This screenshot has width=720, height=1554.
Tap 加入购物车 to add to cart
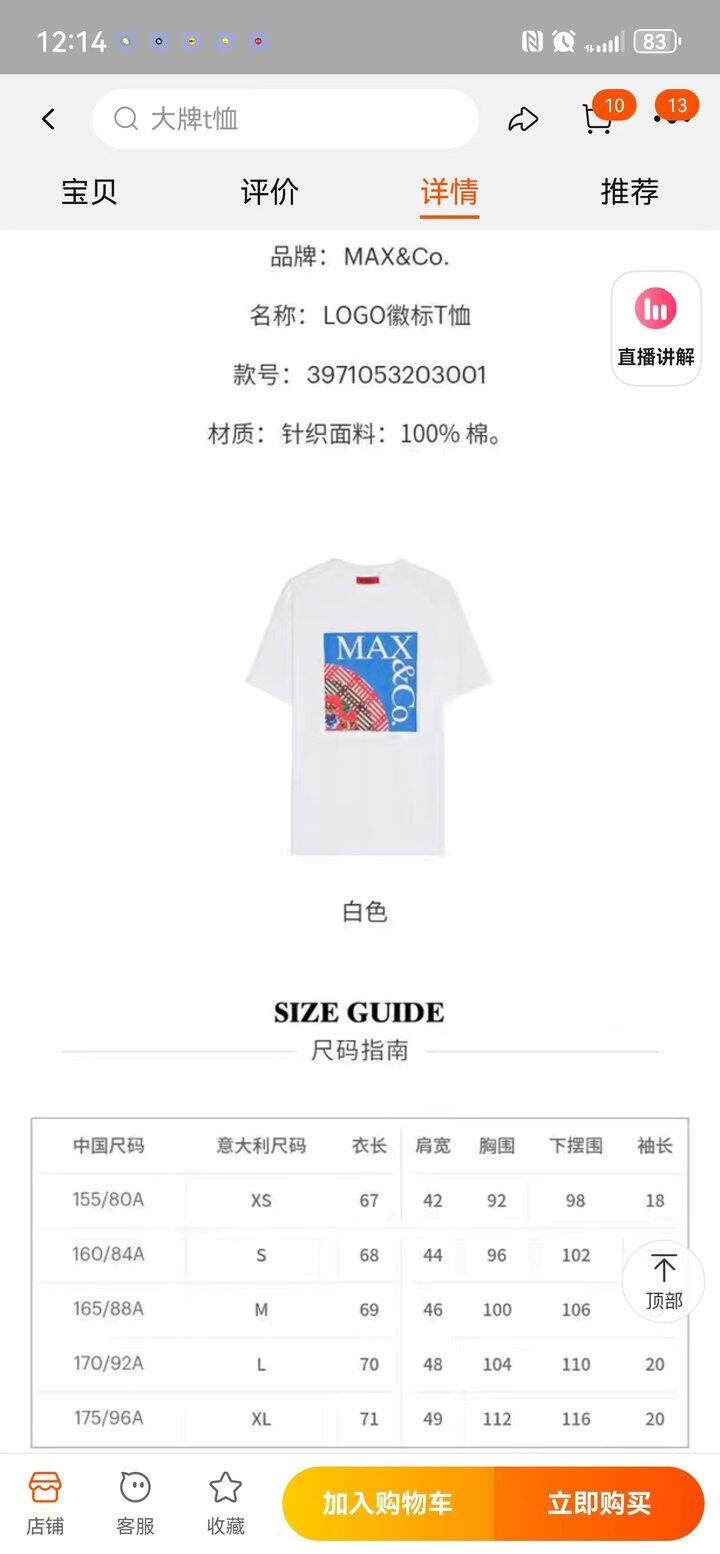pyautogui.click(x=388, y=1503)
